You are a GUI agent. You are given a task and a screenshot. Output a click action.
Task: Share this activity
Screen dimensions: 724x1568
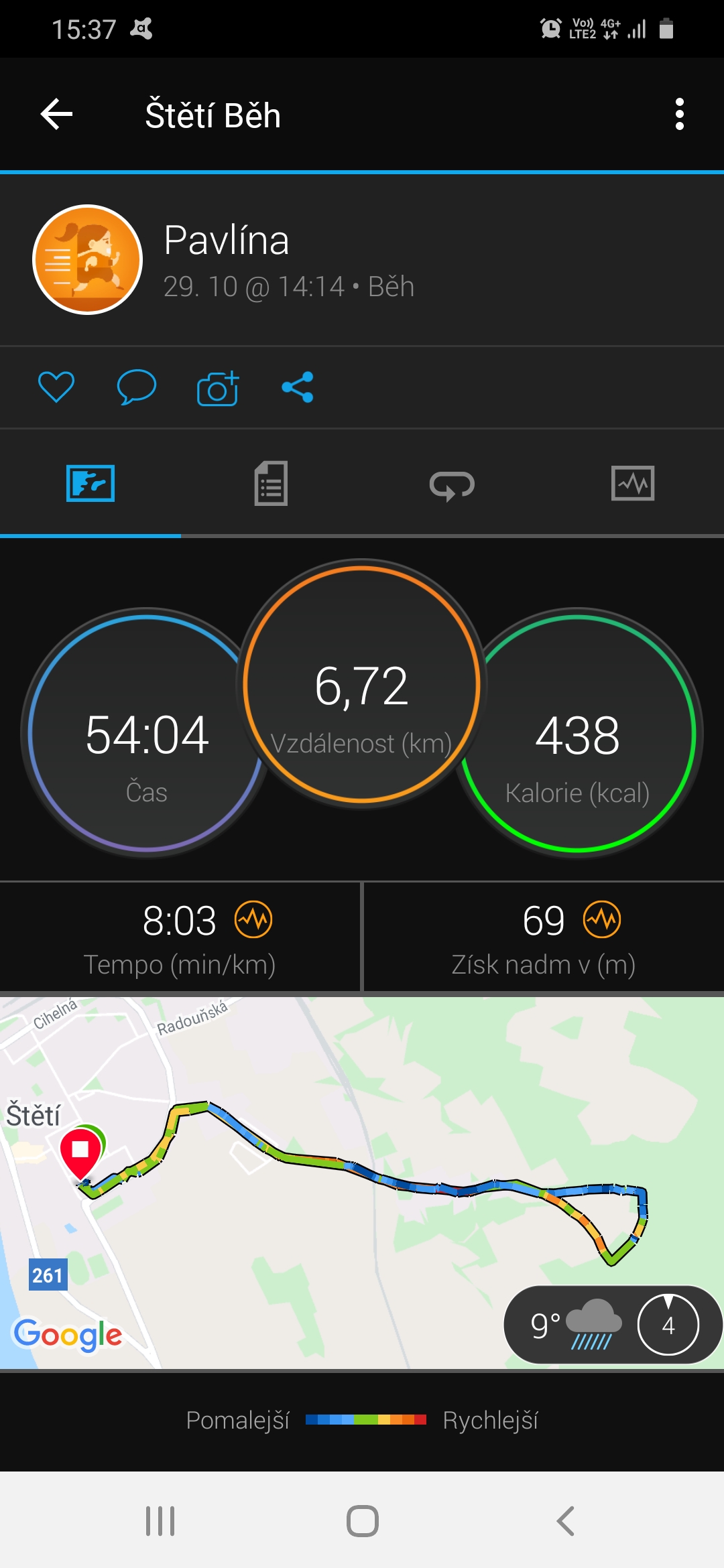pyautogui.click(x=298, y=387)
